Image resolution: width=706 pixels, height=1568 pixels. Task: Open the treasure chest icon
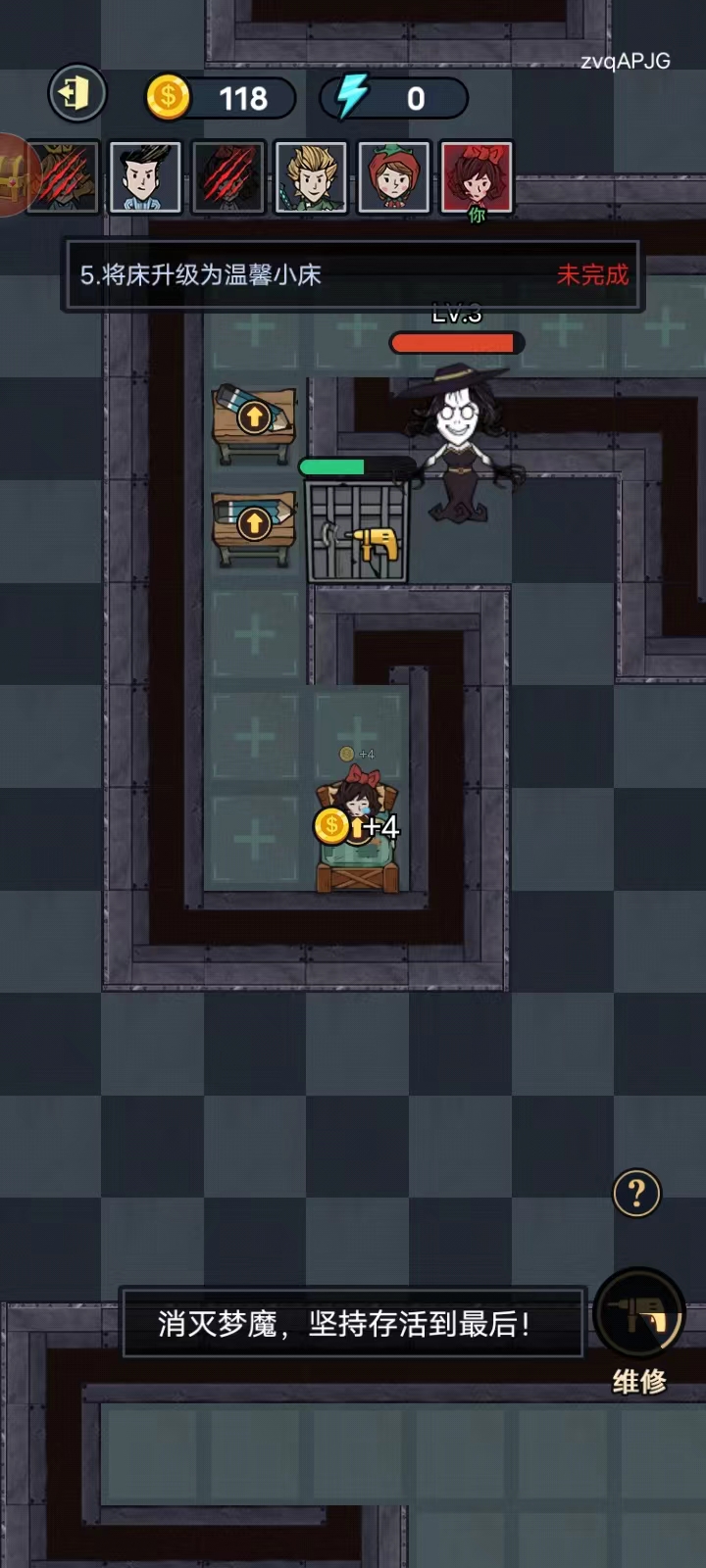12,175
